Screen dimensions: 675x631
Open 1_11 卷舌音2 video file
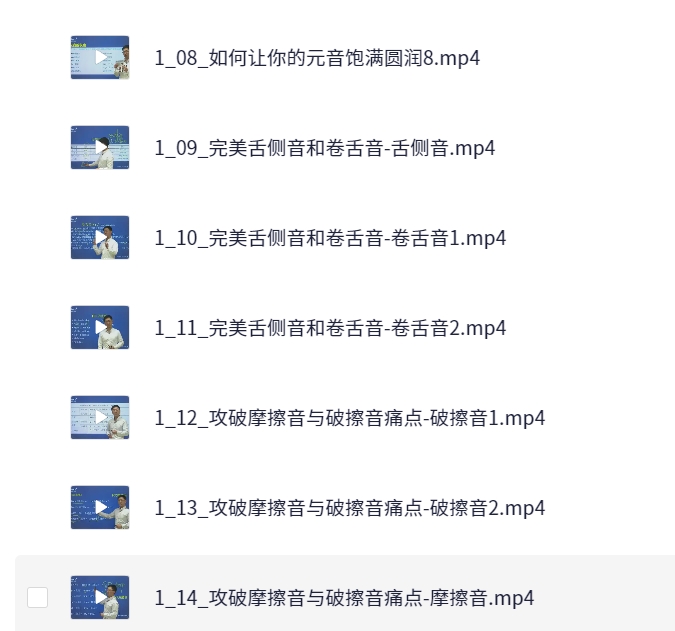[x=330, y=328]
